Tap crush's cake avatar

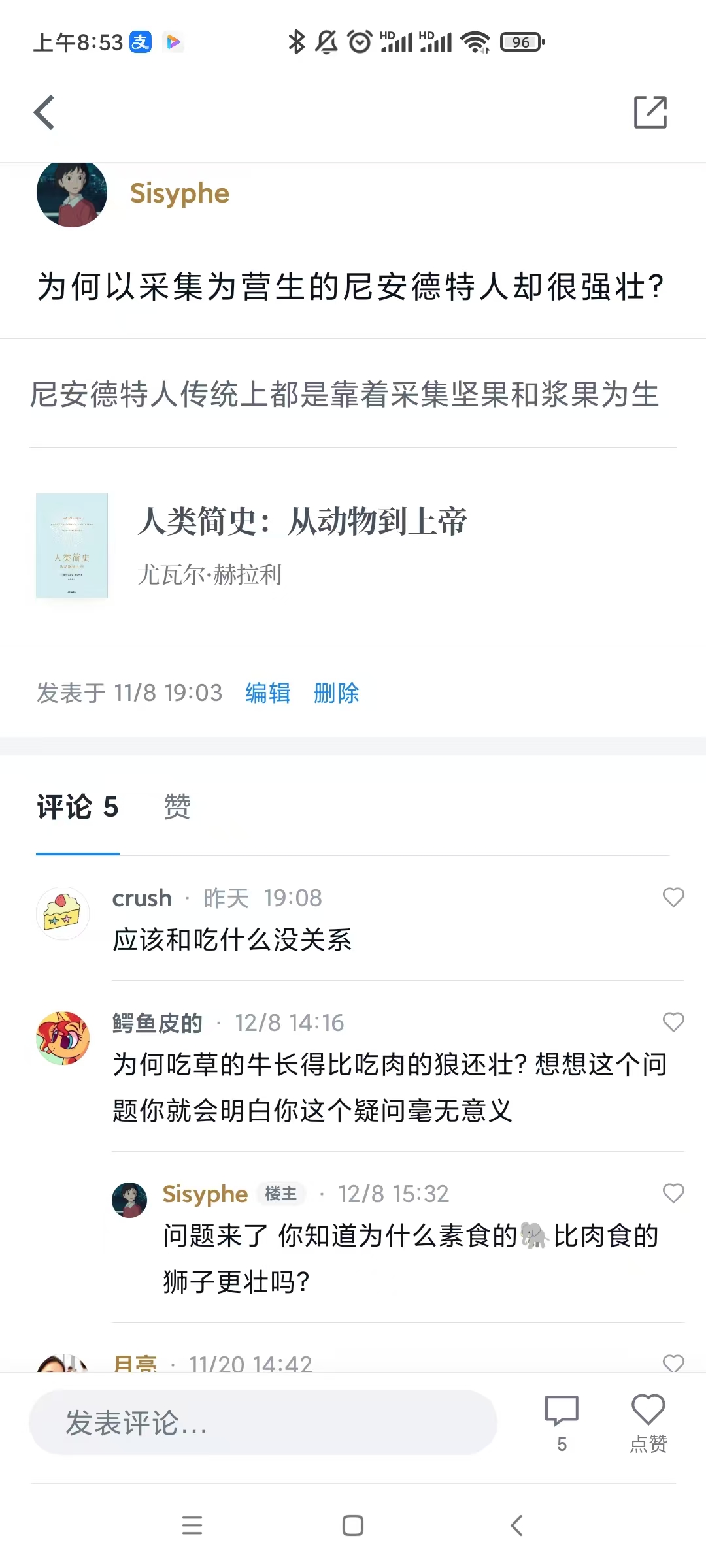pos(63,913)
